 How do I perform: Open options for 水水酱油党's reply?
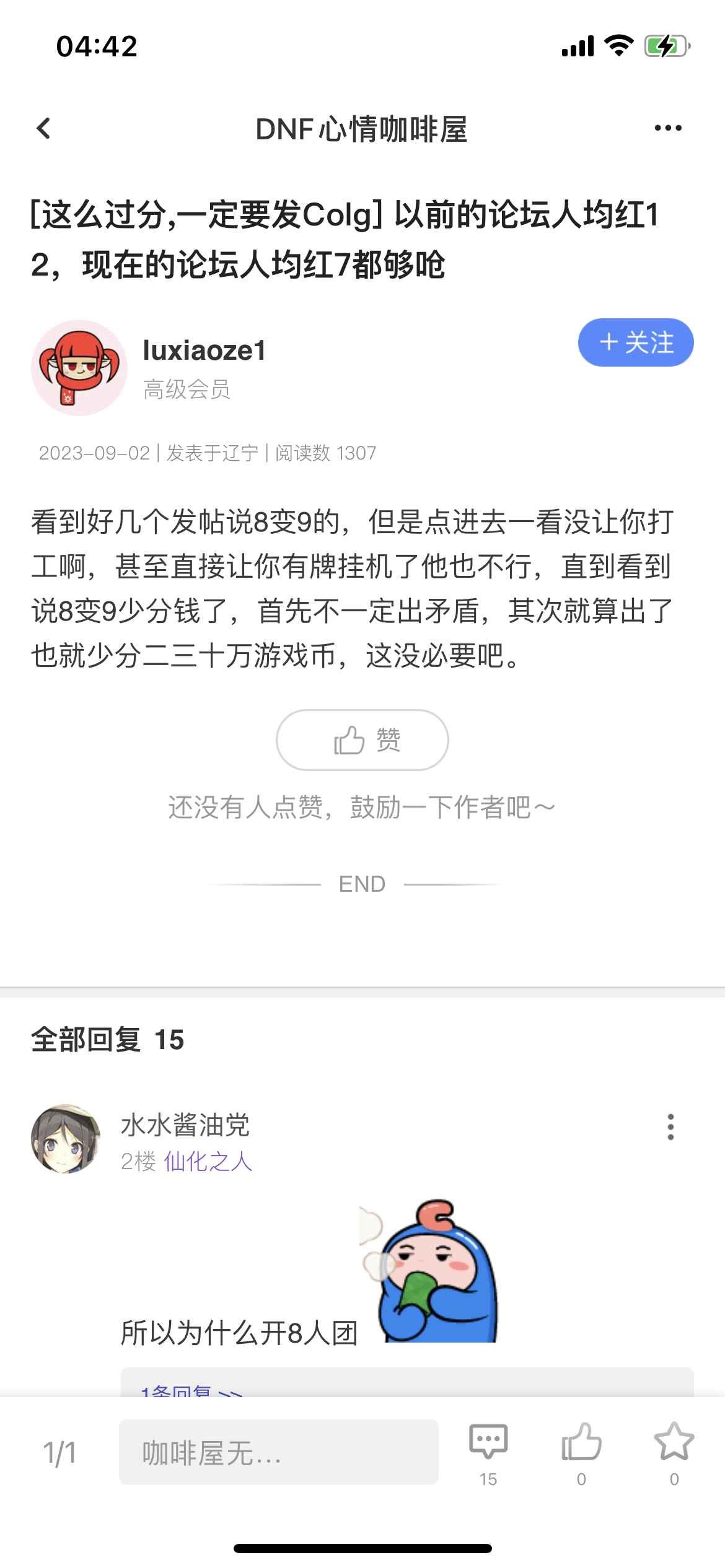[670, 1127]
